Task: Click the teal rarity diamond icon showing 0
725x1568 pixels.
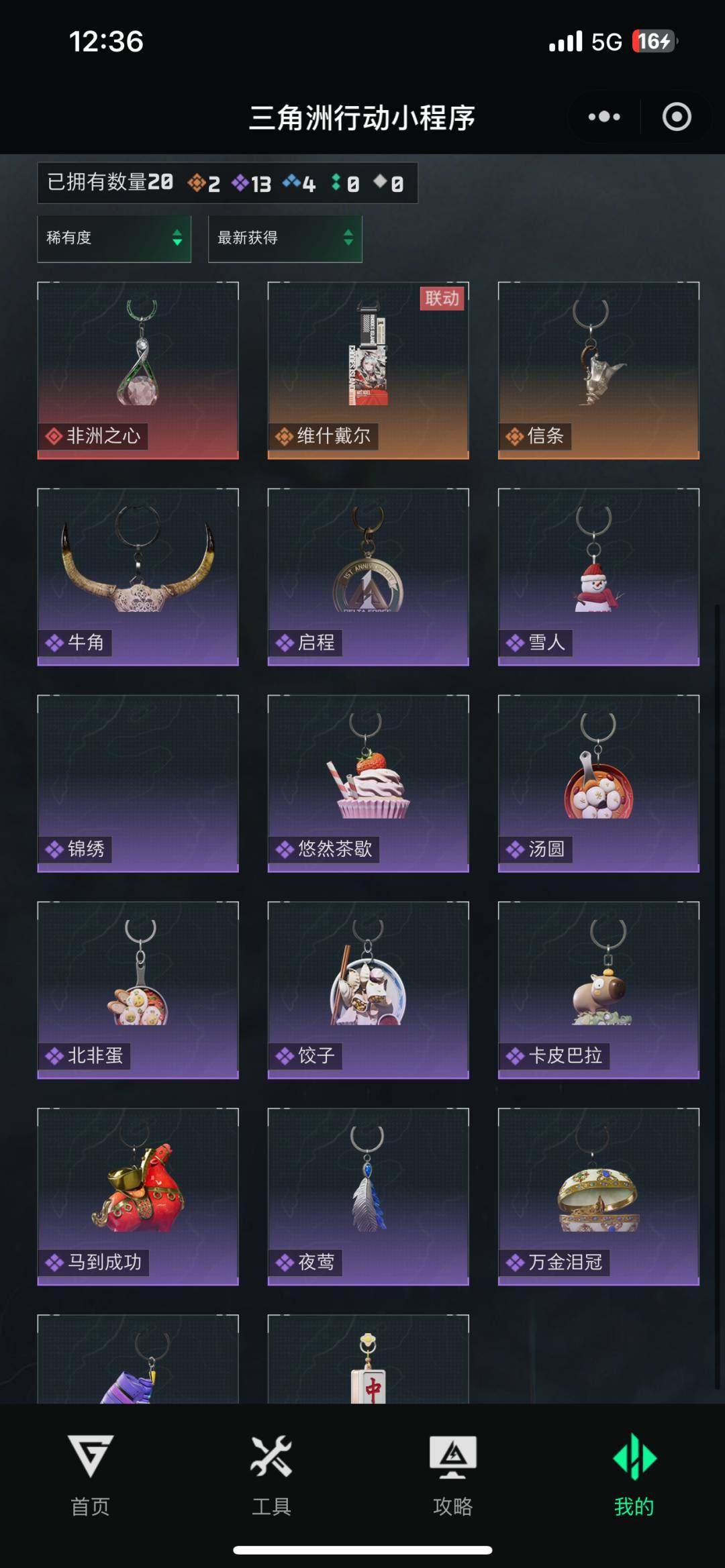Action: (336, 182)
